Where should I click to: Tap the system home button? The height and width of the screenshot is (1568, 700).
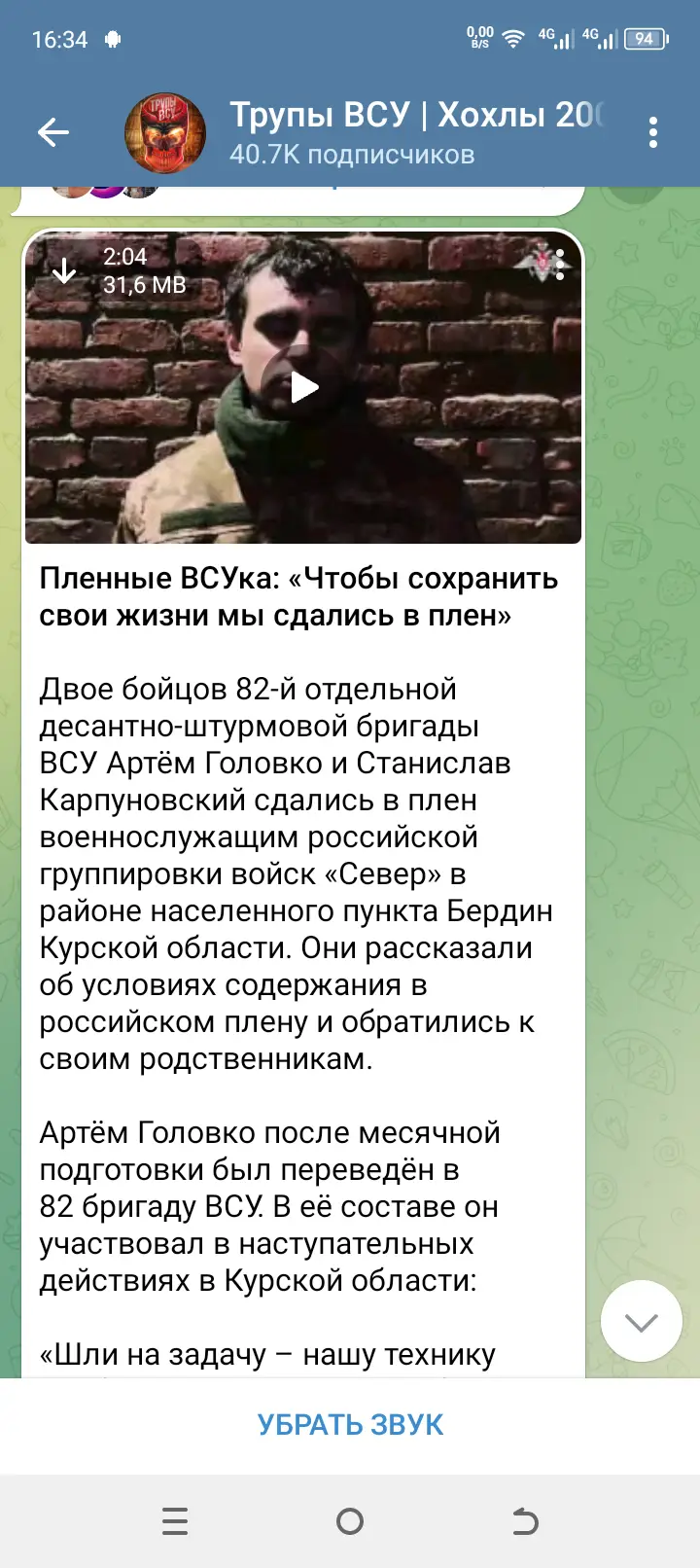(x=350, y=1520)
